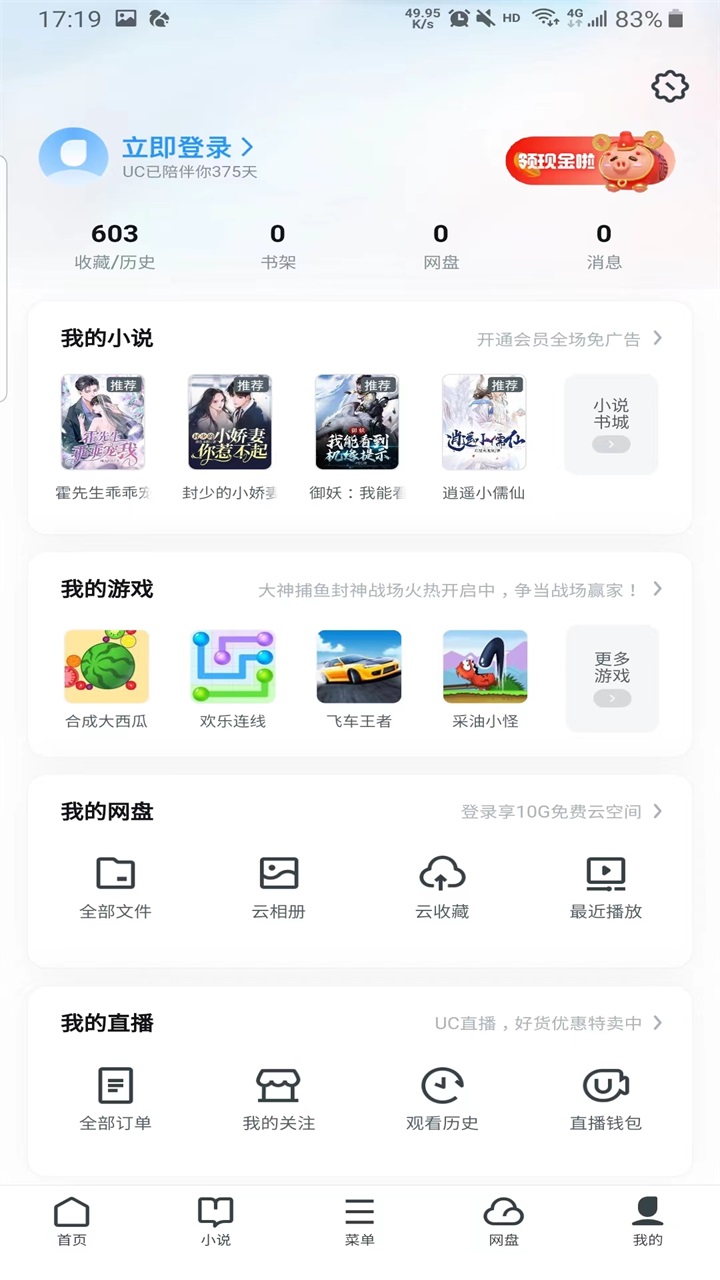
Task: Go to the 小说书城 bookstore
Action: 611,424
